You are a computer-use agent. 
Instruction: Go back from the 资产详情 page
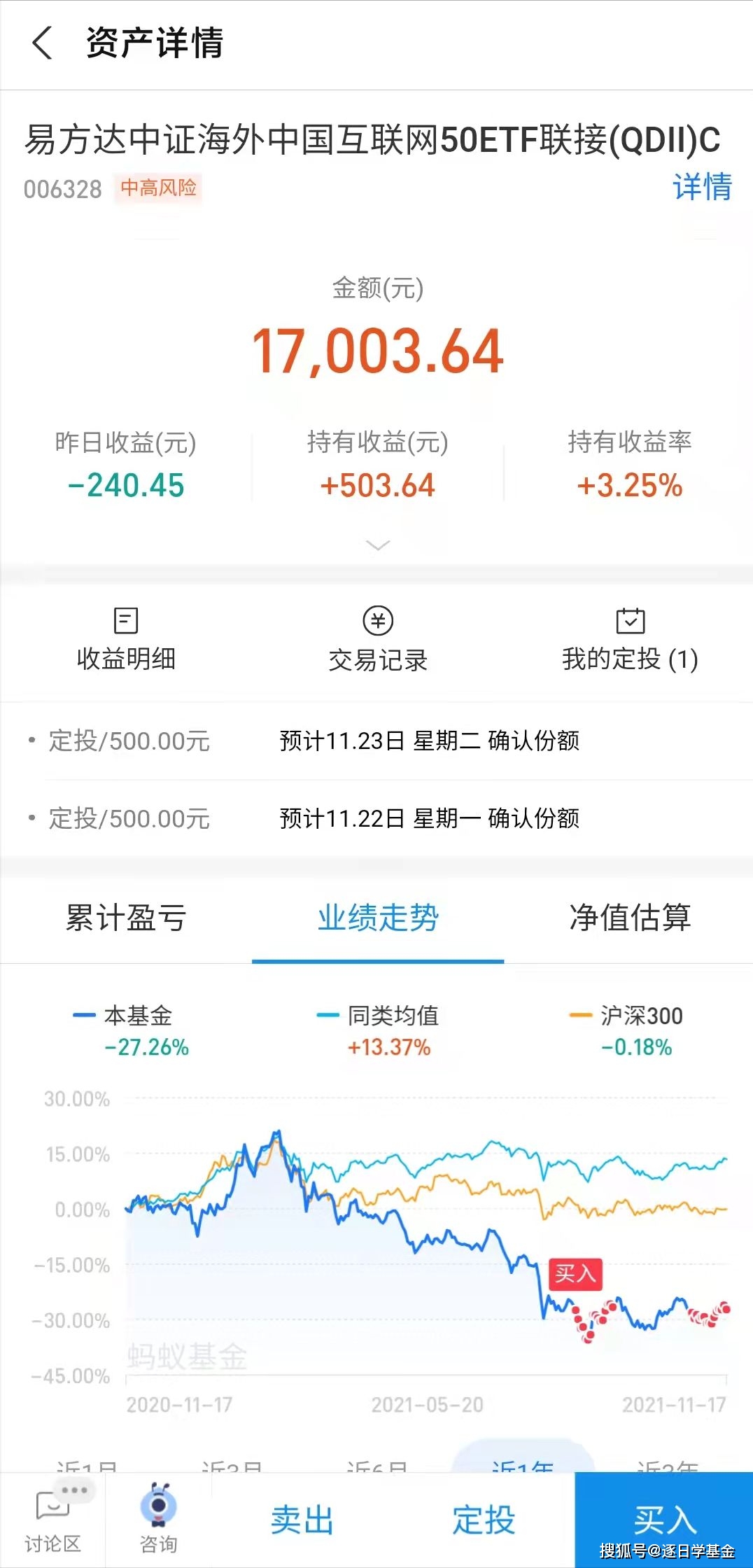(42, 43)
